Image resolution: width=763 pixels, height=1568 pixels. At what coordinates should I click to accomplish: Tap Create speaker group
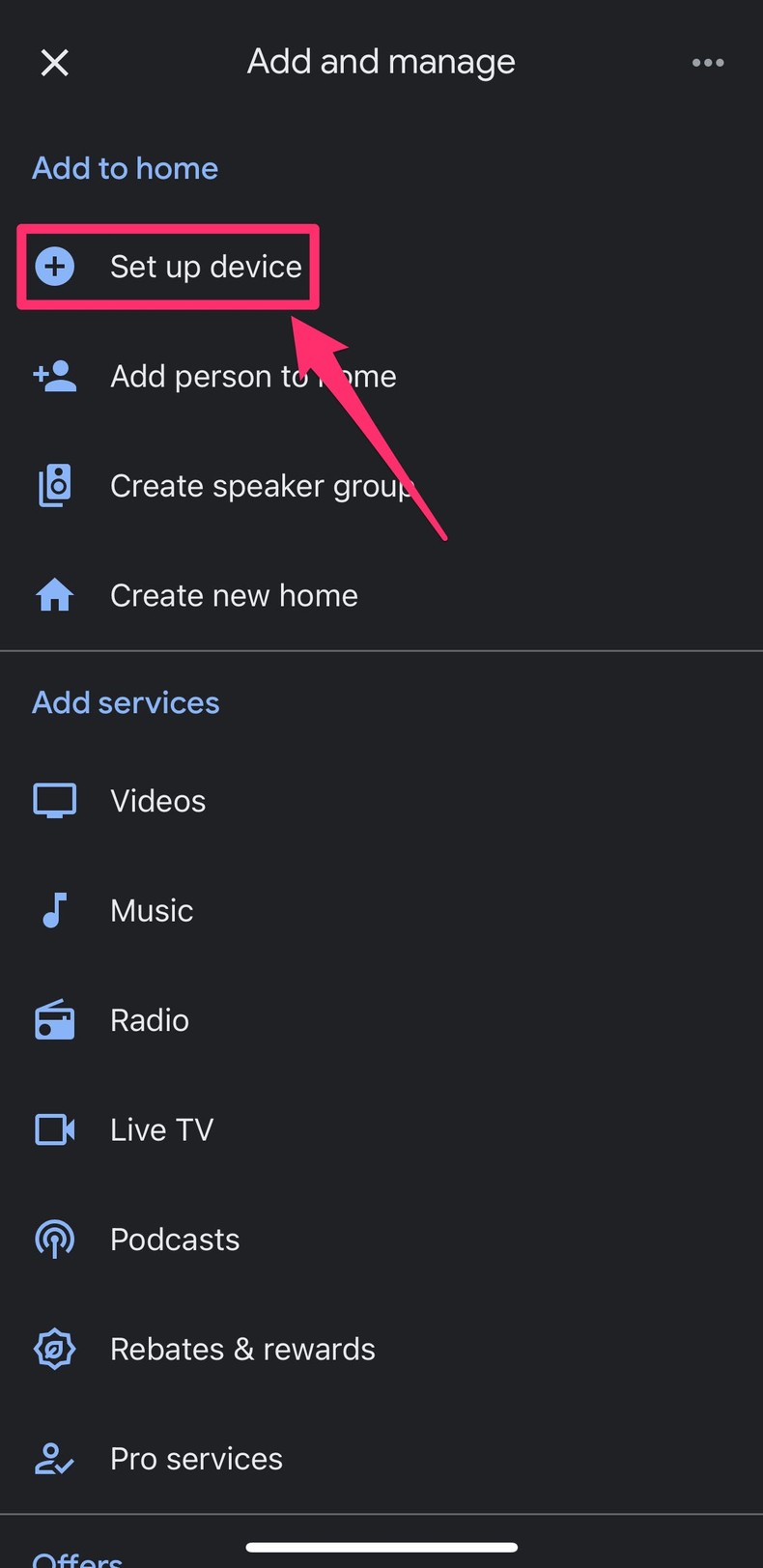[x=261, y=486]
